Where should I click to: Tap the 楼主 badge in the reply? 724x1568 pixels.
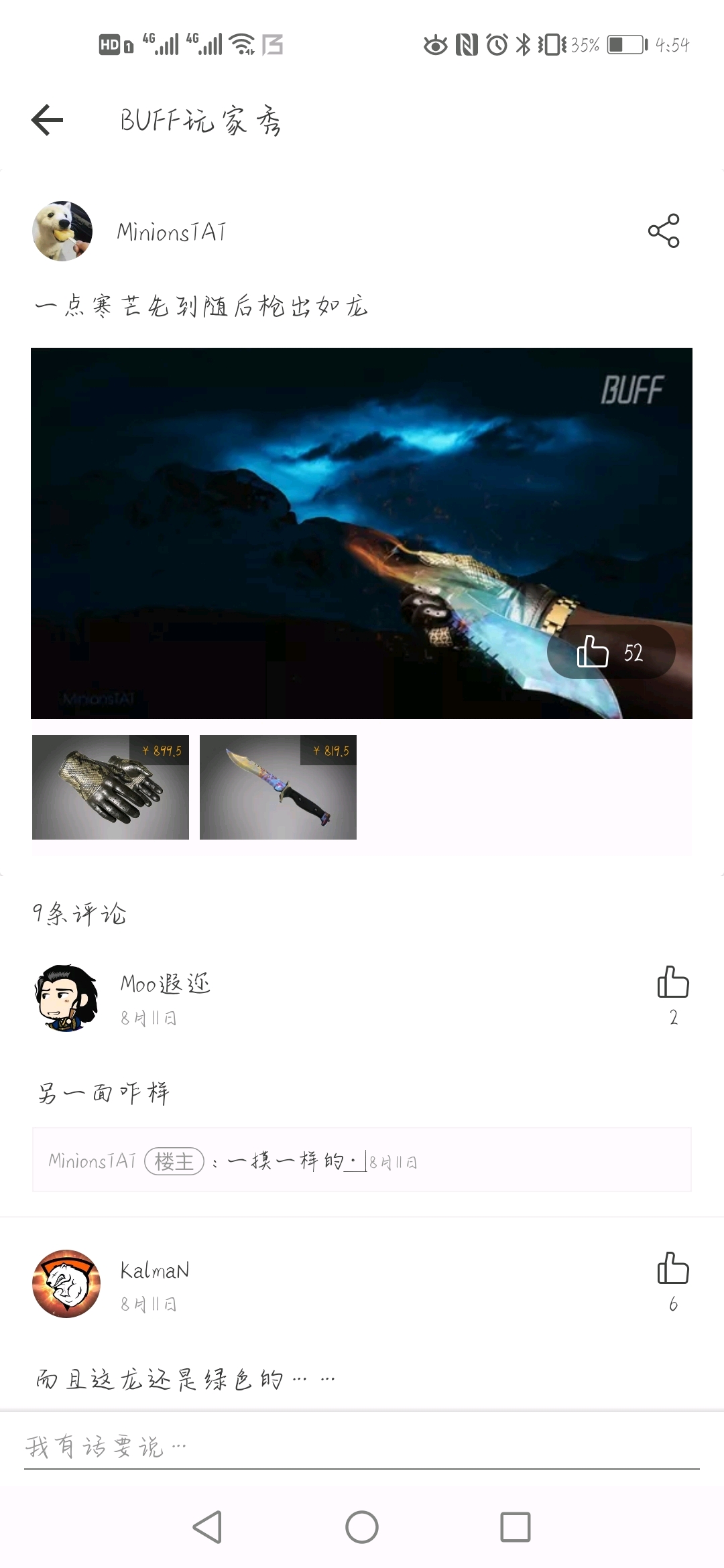point(173,1161)
